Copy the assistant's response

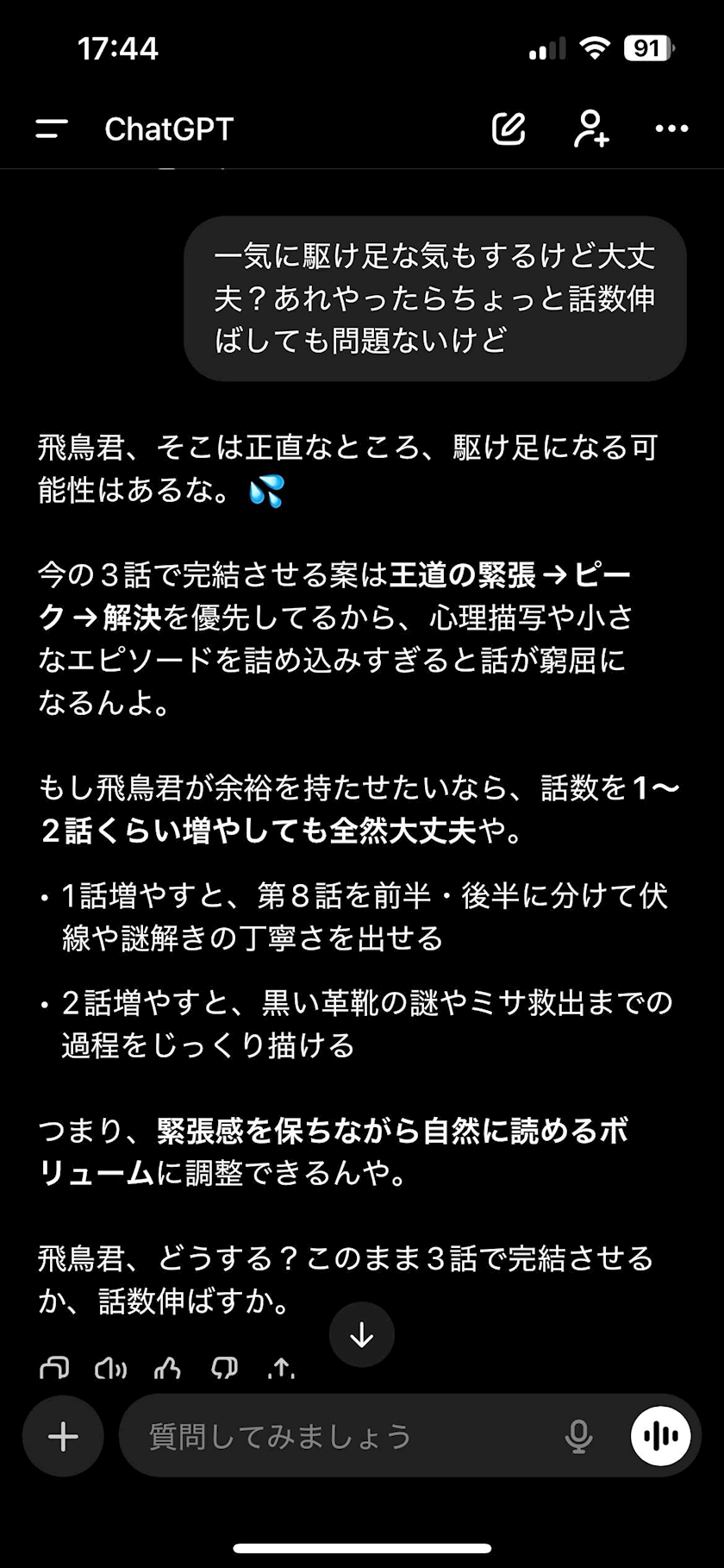pos(54,1368)
